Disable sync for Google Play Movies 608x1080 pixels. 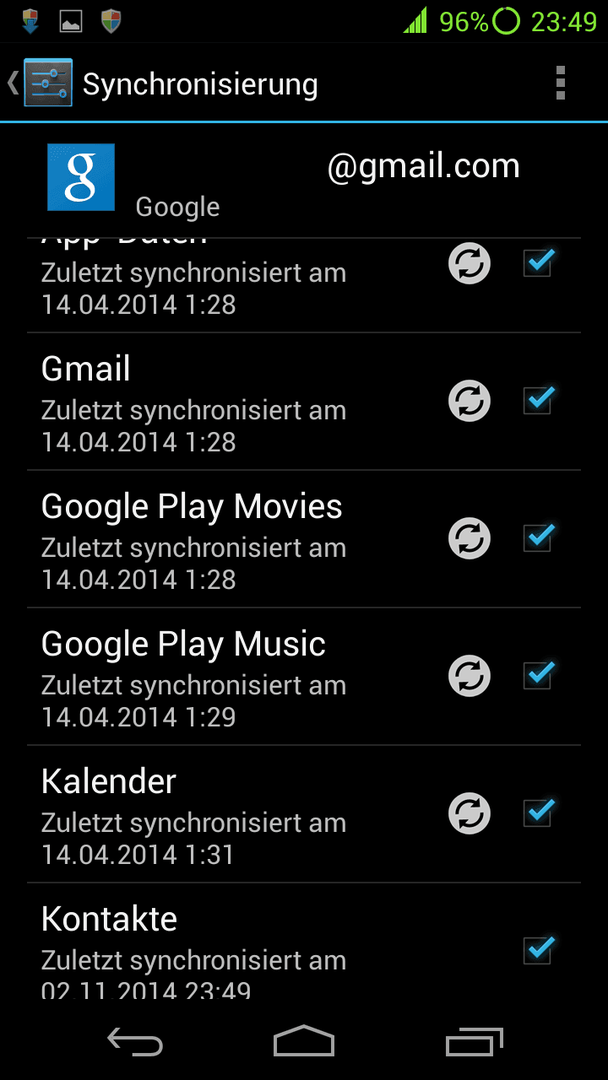[538, 537]
